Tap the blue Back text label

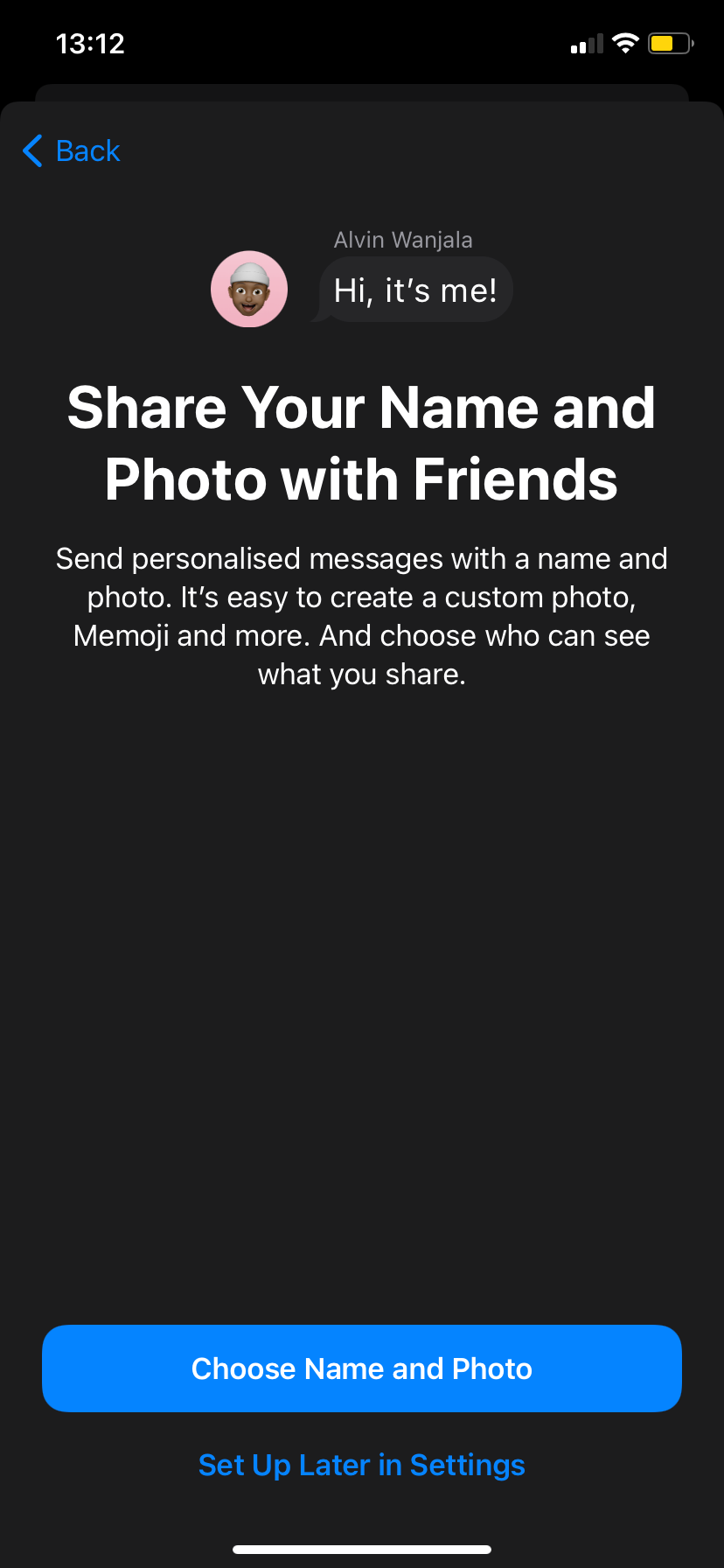[x=87, y=150]
